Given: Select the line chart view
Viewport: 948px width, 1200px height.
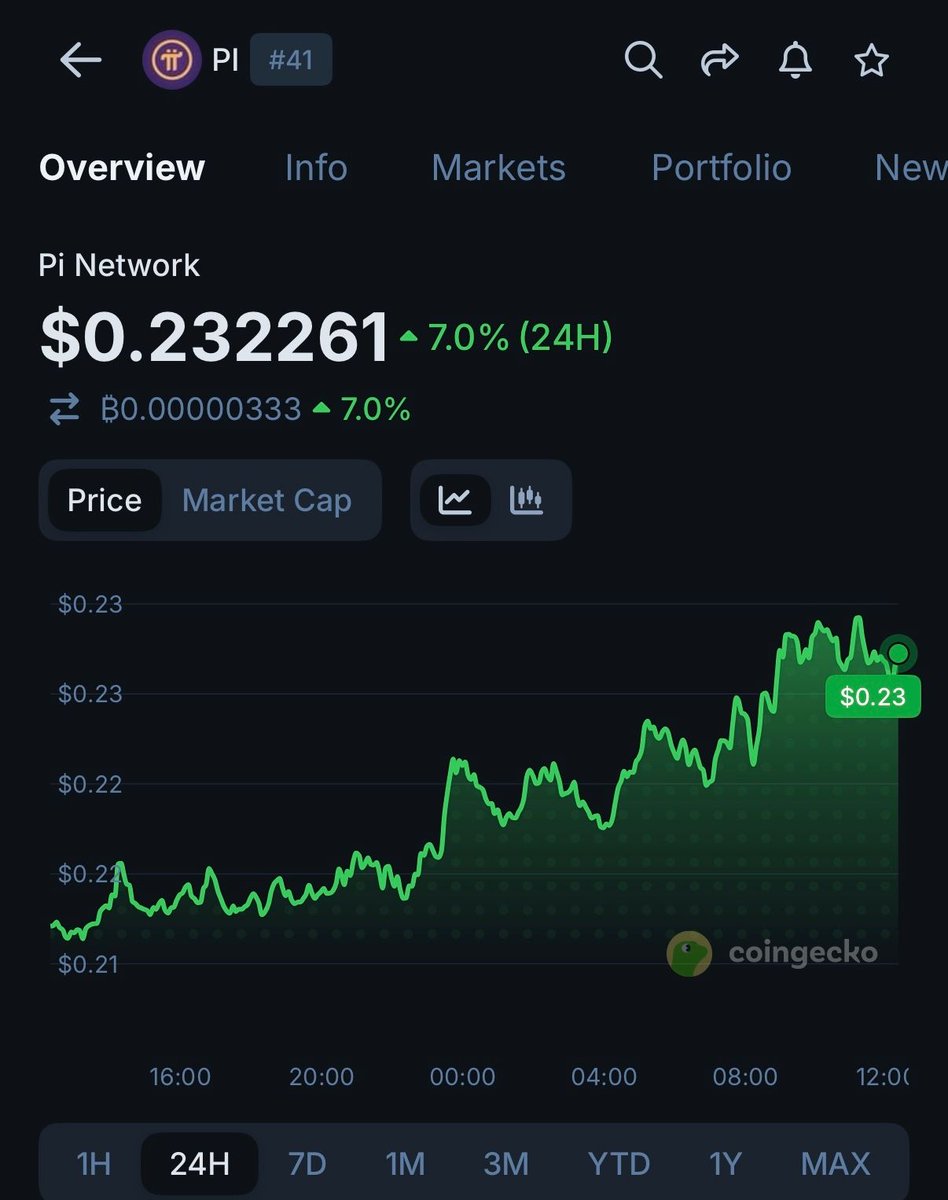Looking at the screenshot, I should click(455, 500).
